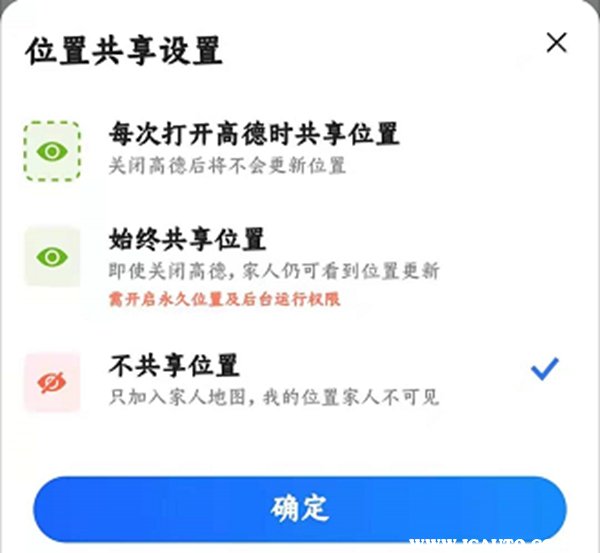
Task: Close the 位置共享设置 dialog
Action: pos(556,43)
